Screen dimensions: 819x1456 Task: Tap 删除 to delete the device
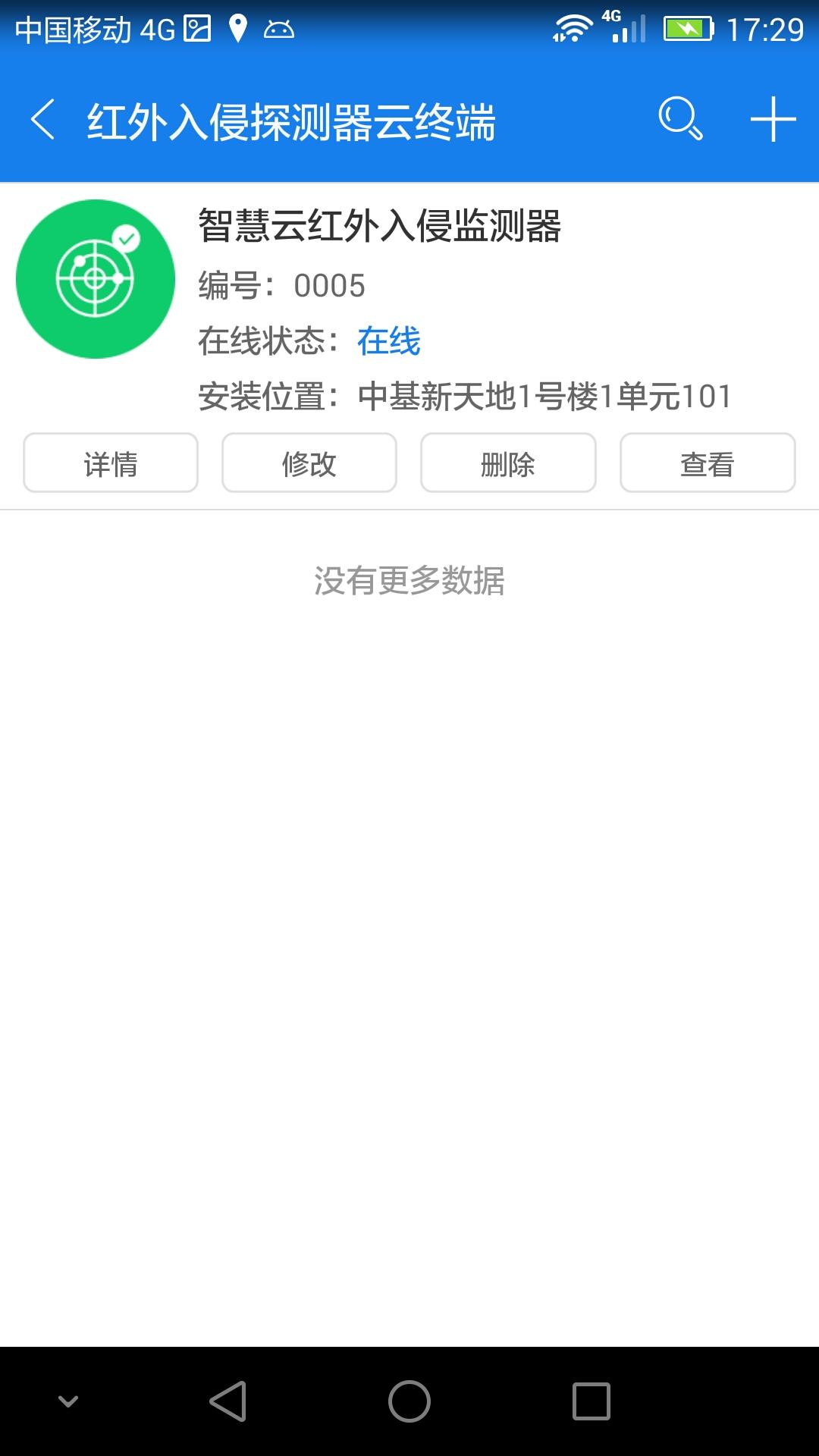click(x=508, y=463)
